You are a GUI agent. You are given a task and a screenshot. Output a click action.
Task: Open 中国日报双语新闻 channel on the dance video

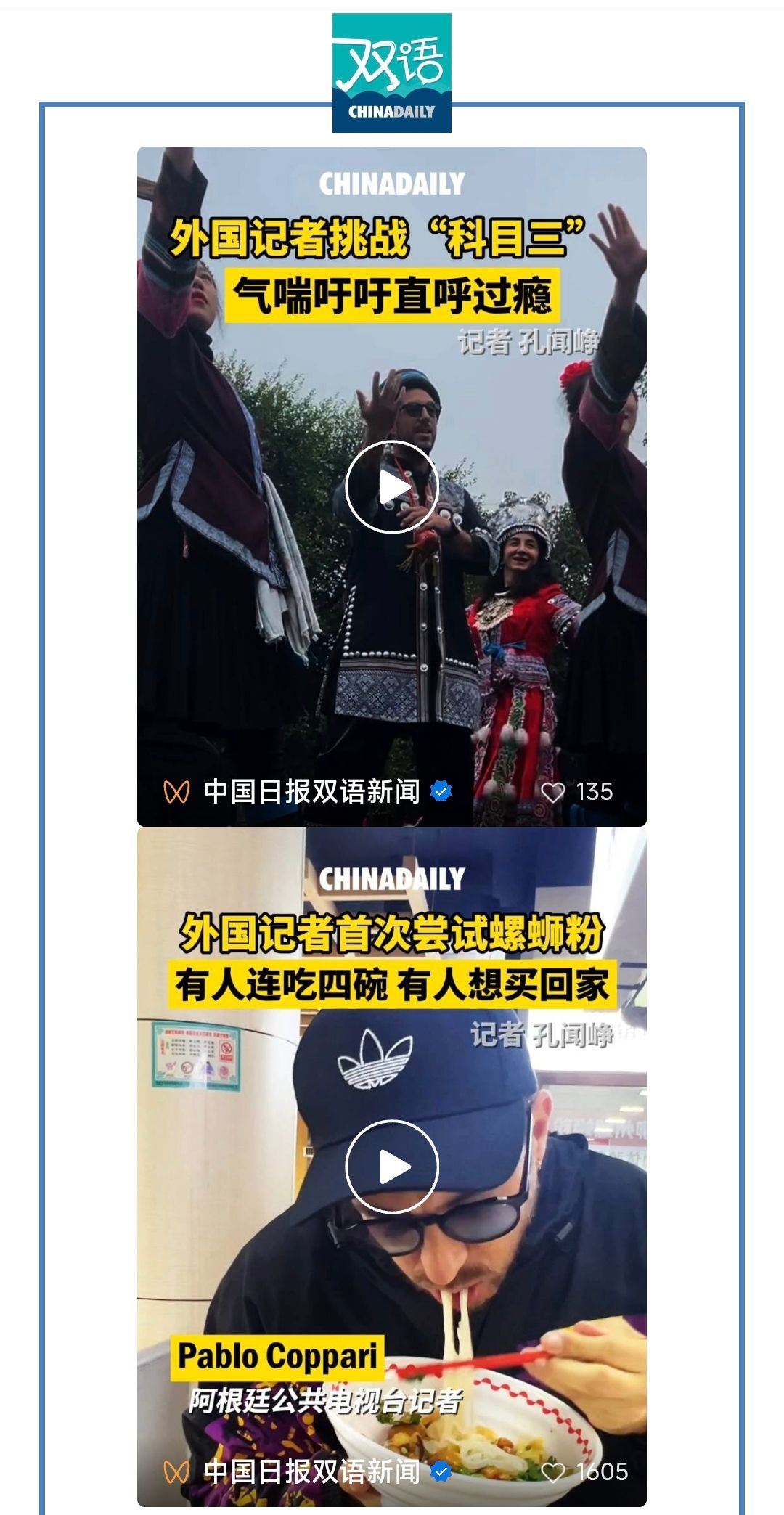[311, 791]
